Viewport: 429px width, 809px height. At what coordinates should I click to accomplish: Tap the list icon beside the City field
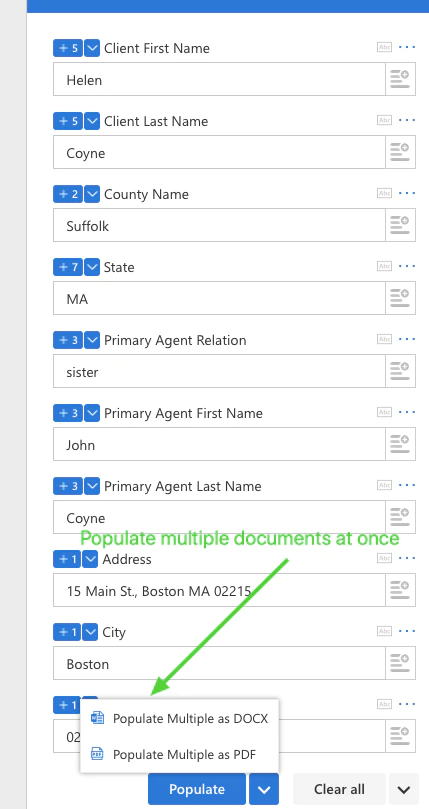[400, 663]
